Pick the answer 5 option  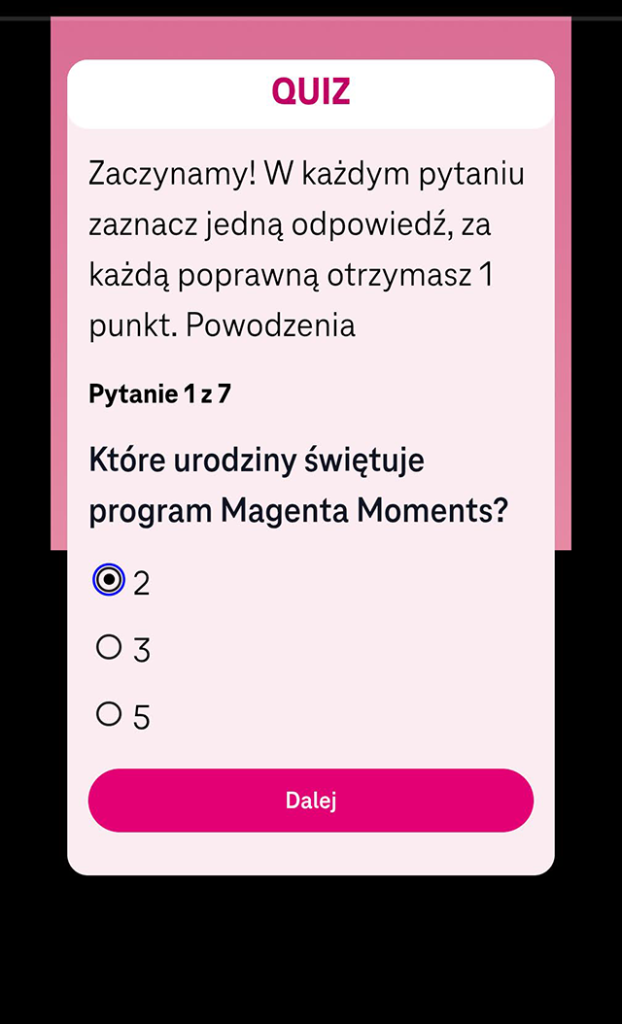tap(108, 714)
